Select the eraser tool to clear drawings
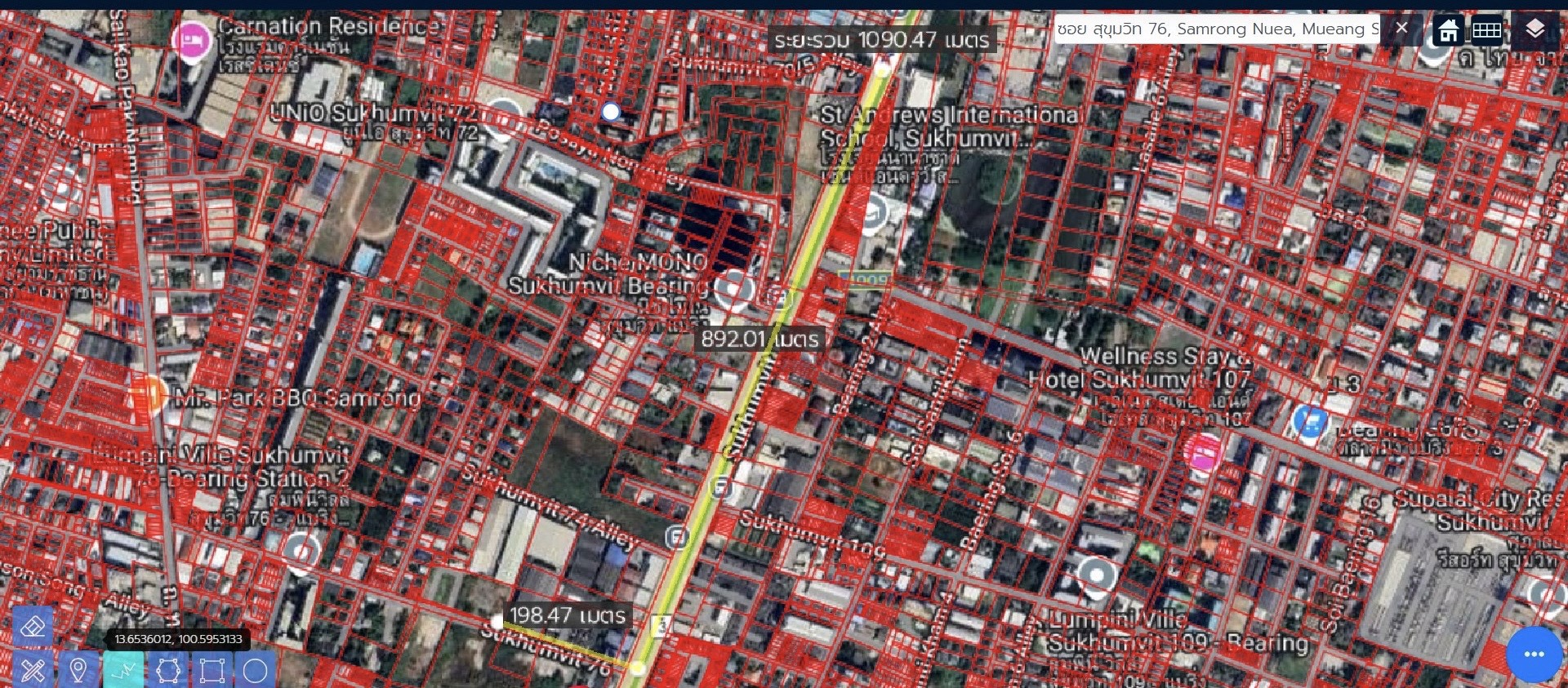1568x688 pixels. (x=33, y=627)
